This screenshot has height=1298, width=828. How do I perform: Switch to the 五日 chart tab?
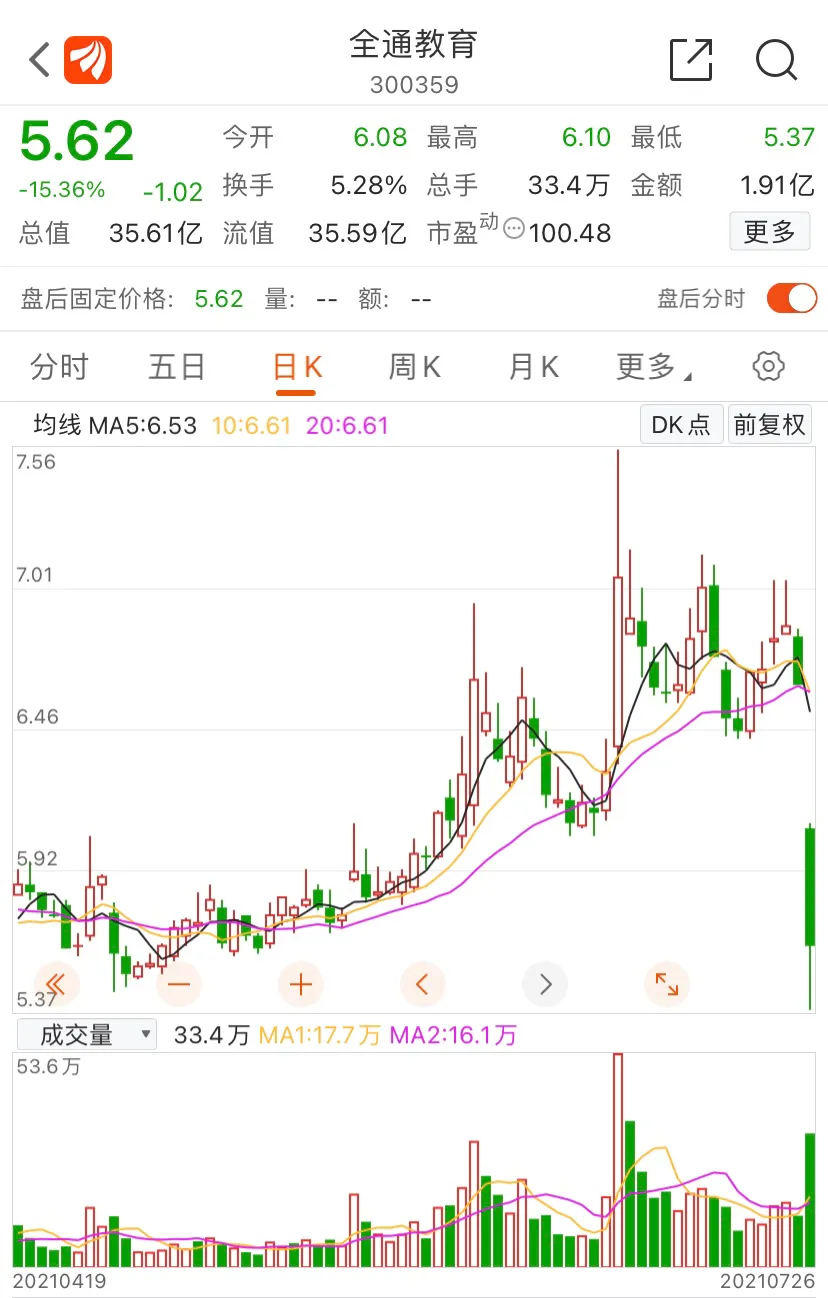coord(177,367)
